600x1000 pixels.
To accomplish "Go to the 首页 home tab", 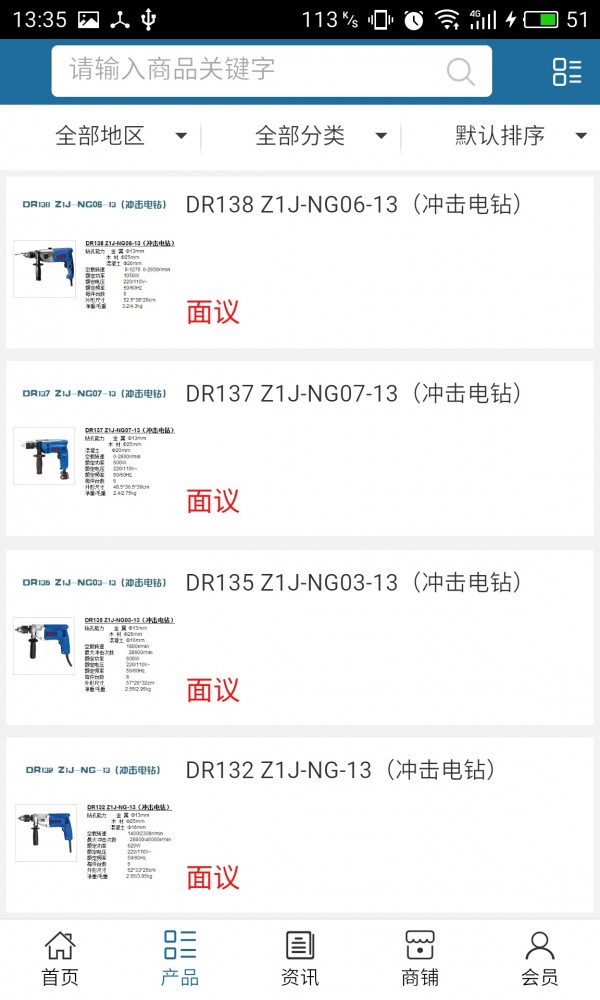I will (60, 958).
